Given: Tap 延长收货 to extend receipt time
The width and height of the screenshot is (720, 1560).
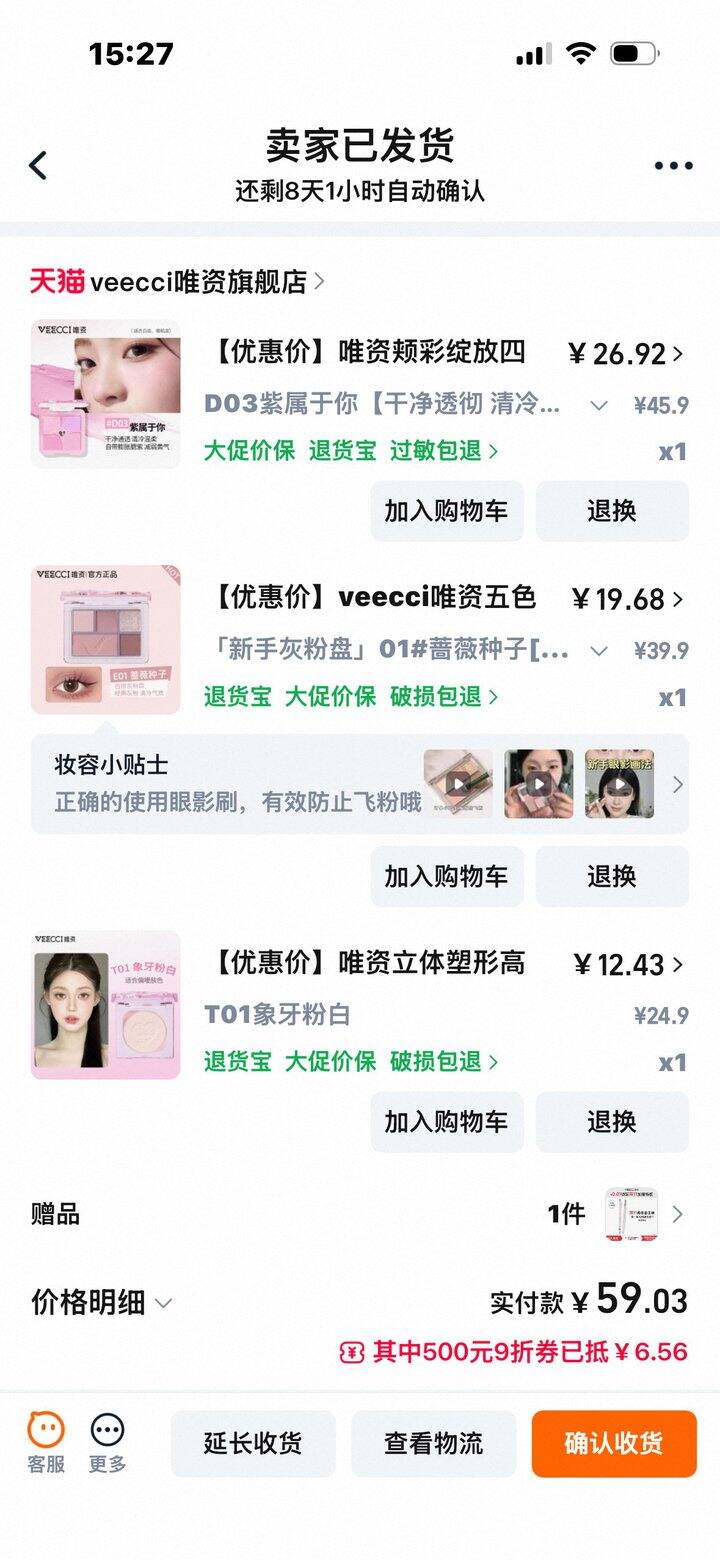Looking at the screenshot, I should (252, 1443).
